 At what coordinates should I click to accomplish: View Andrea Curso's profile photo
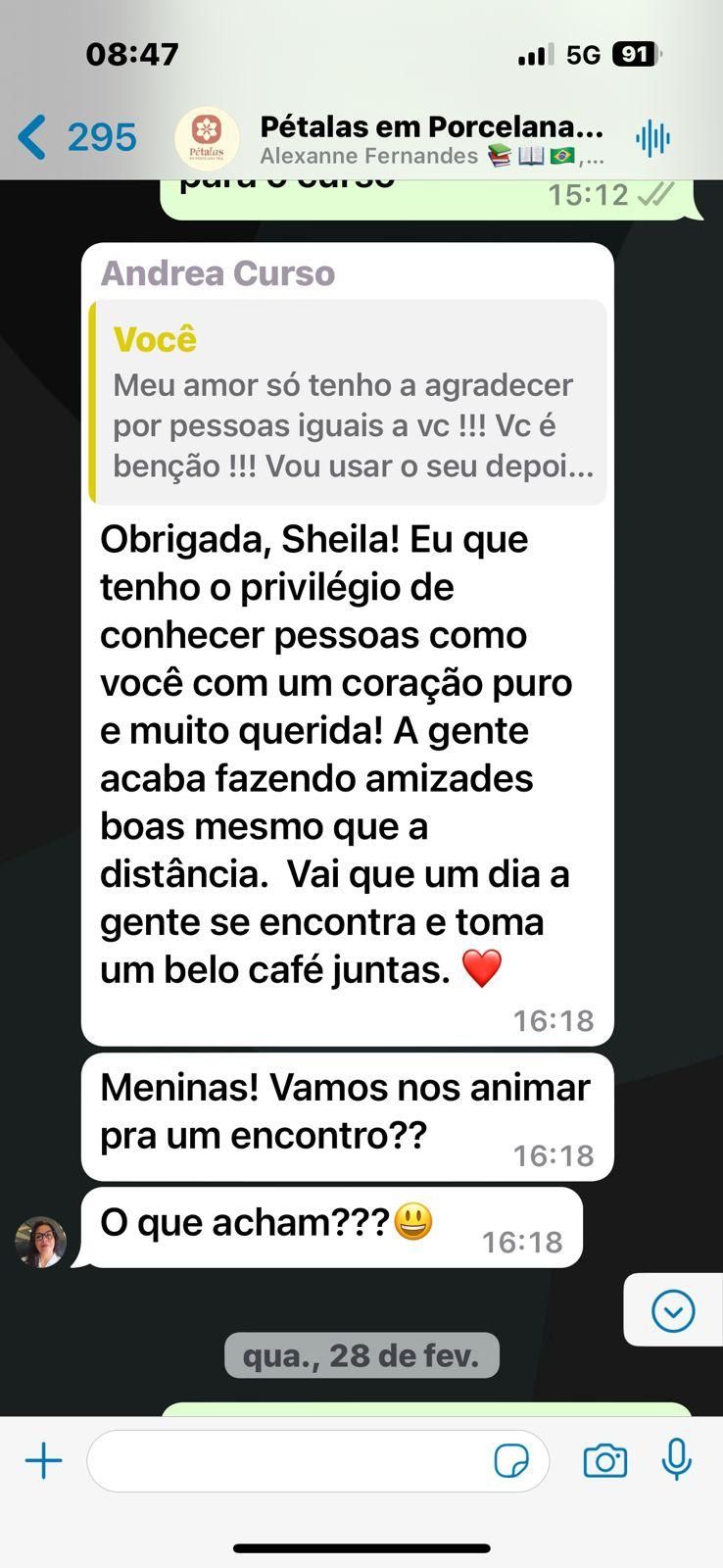[x=41, y=1242]
